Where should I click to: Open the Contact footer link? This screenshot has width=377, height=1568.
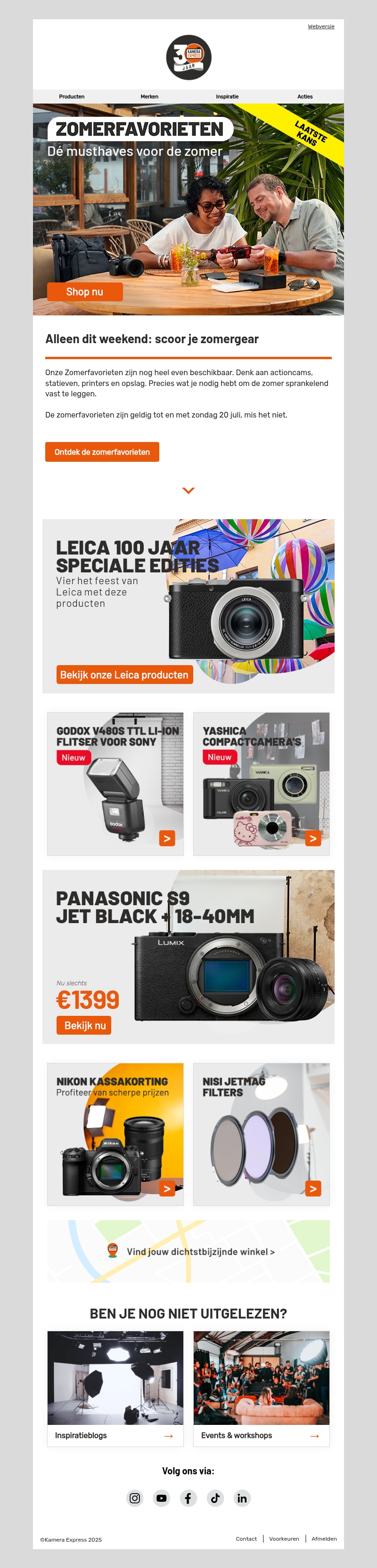(x=246, y=1538)
